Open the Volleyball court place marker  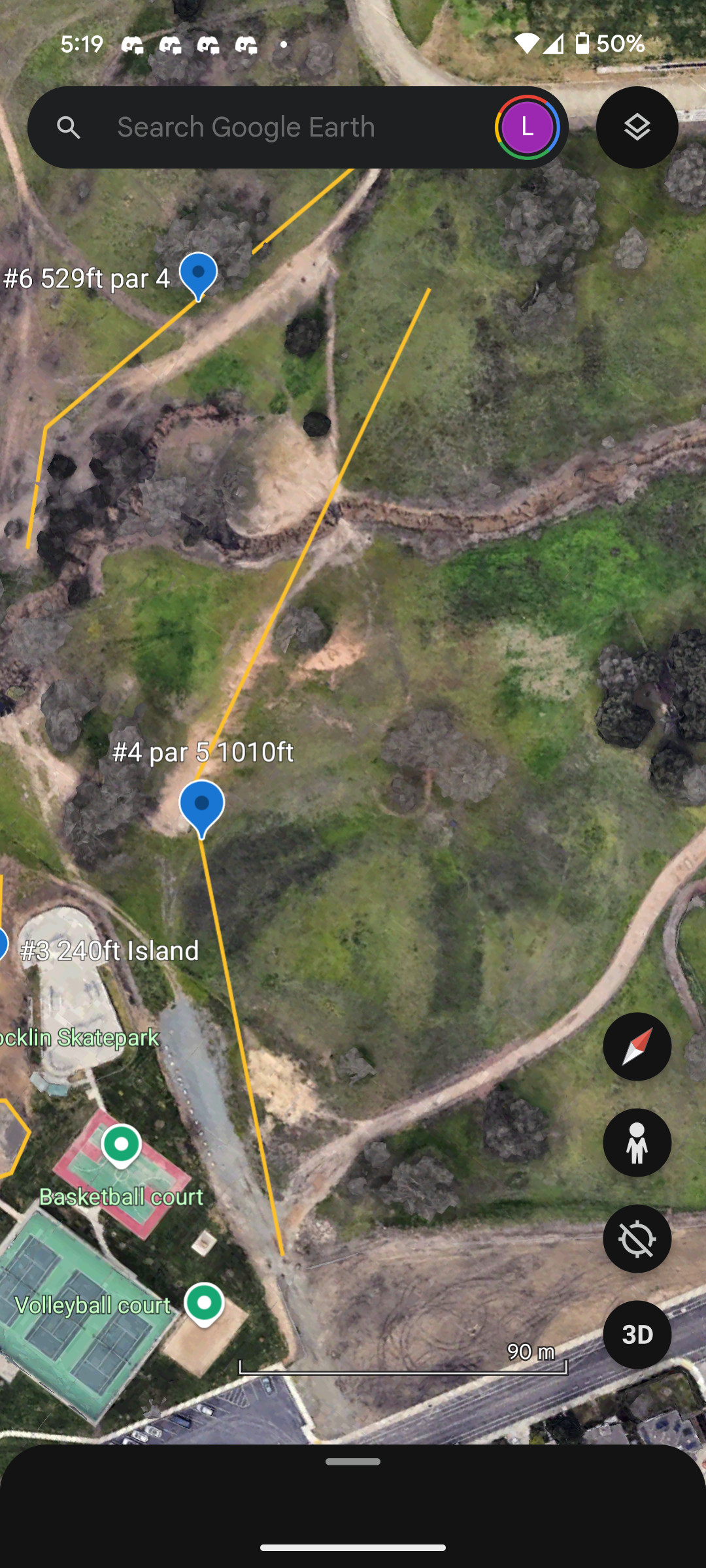(204, 1303)
